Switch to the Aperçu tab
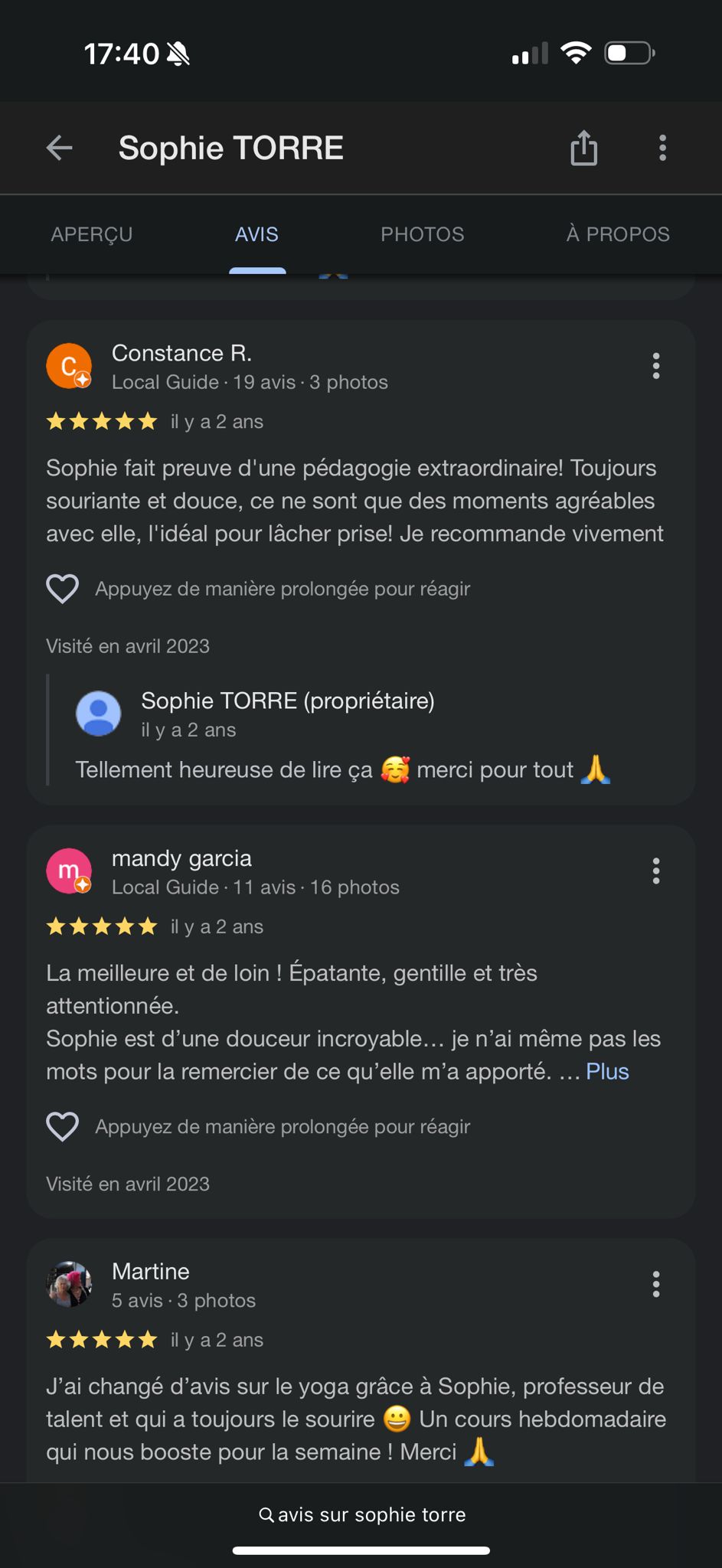The image size is (722, 1568). pos(92,234)
